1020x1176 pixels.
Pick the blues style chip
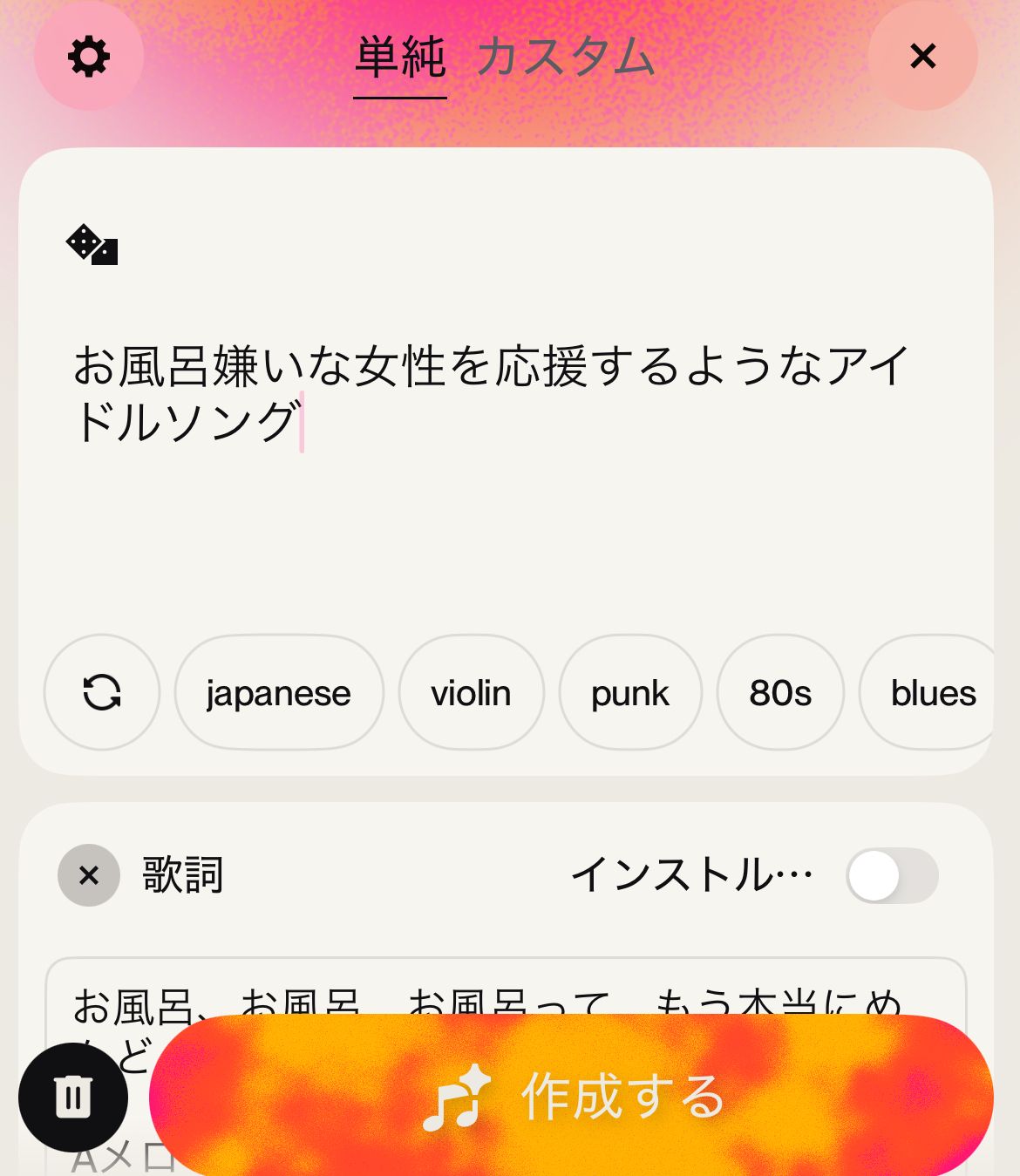tap(931, 693)
